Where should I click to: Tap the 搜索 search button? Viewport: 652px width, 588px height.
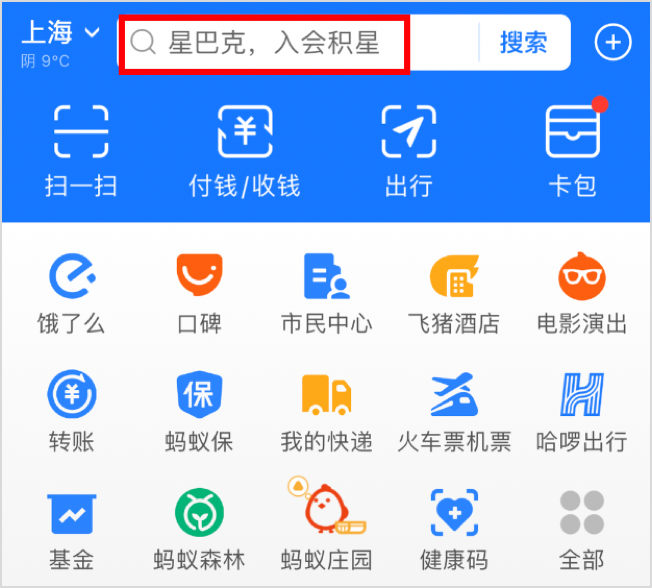tap(524, 43)
